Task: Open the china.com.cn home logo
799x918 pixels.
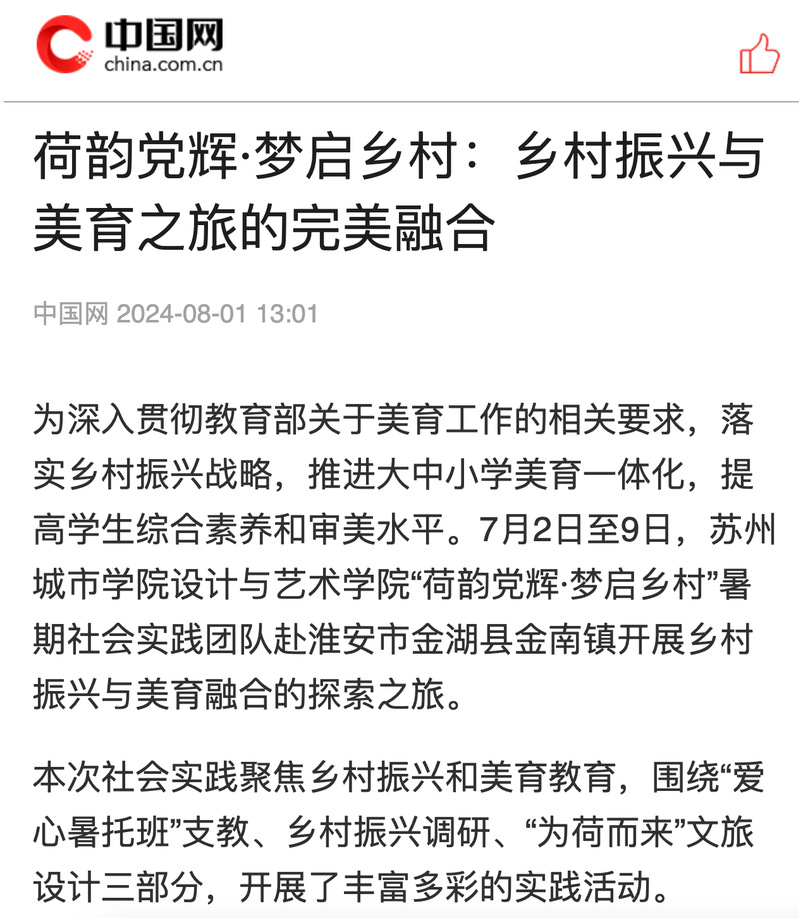Action: tap(130, 45)
